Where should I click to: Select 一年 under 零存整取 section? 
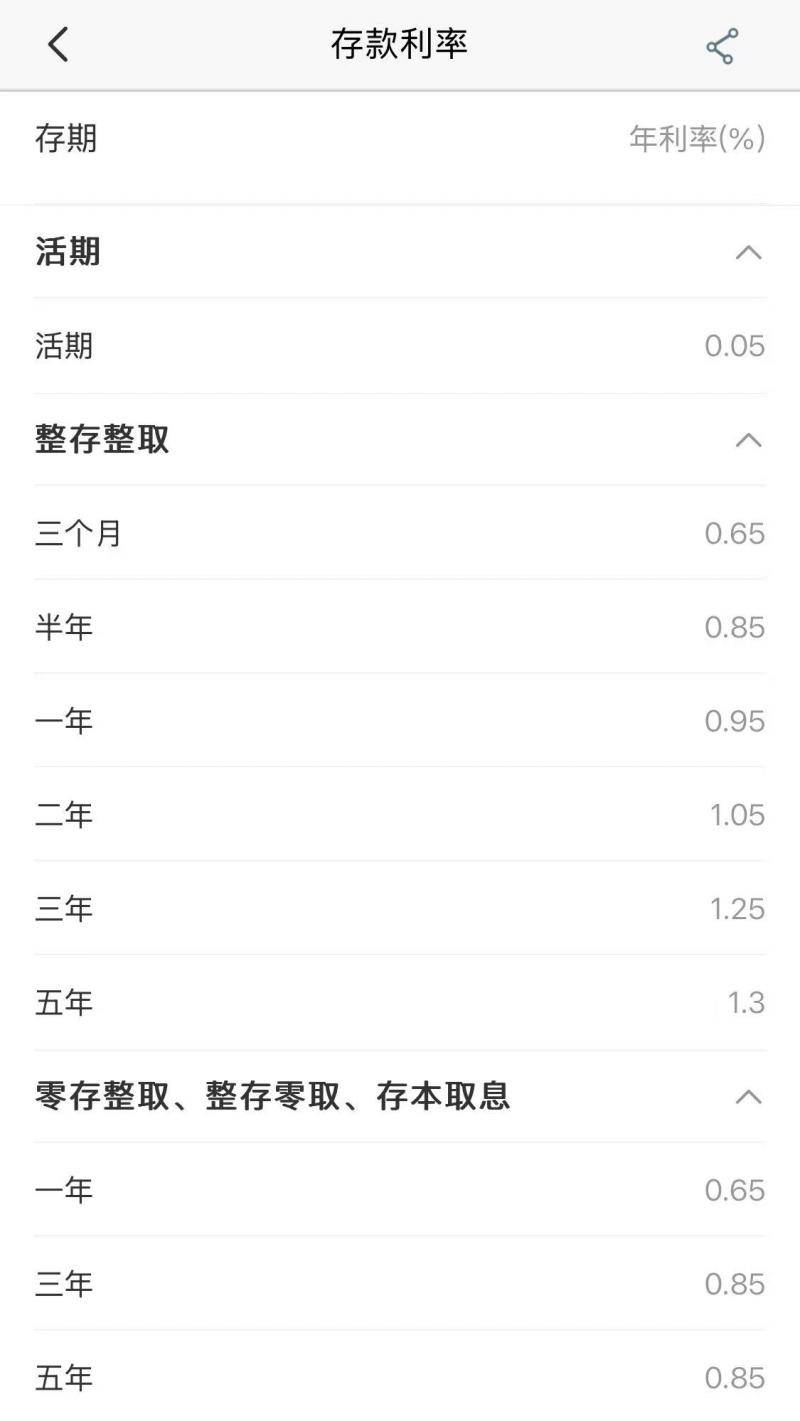400,1190
